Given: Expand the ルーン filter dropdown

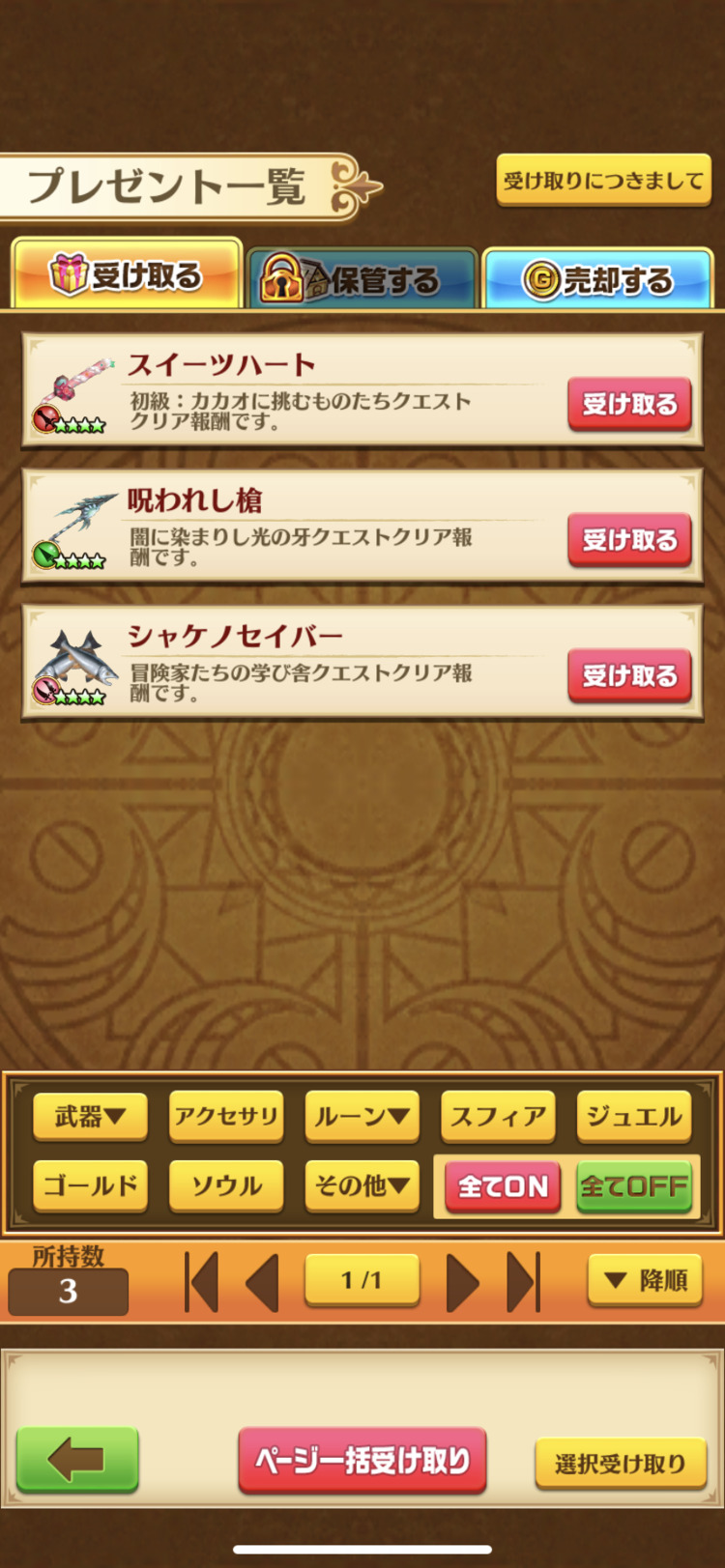Looking at the screenshot, I should pyautogui.click(x=362, y=1117).
